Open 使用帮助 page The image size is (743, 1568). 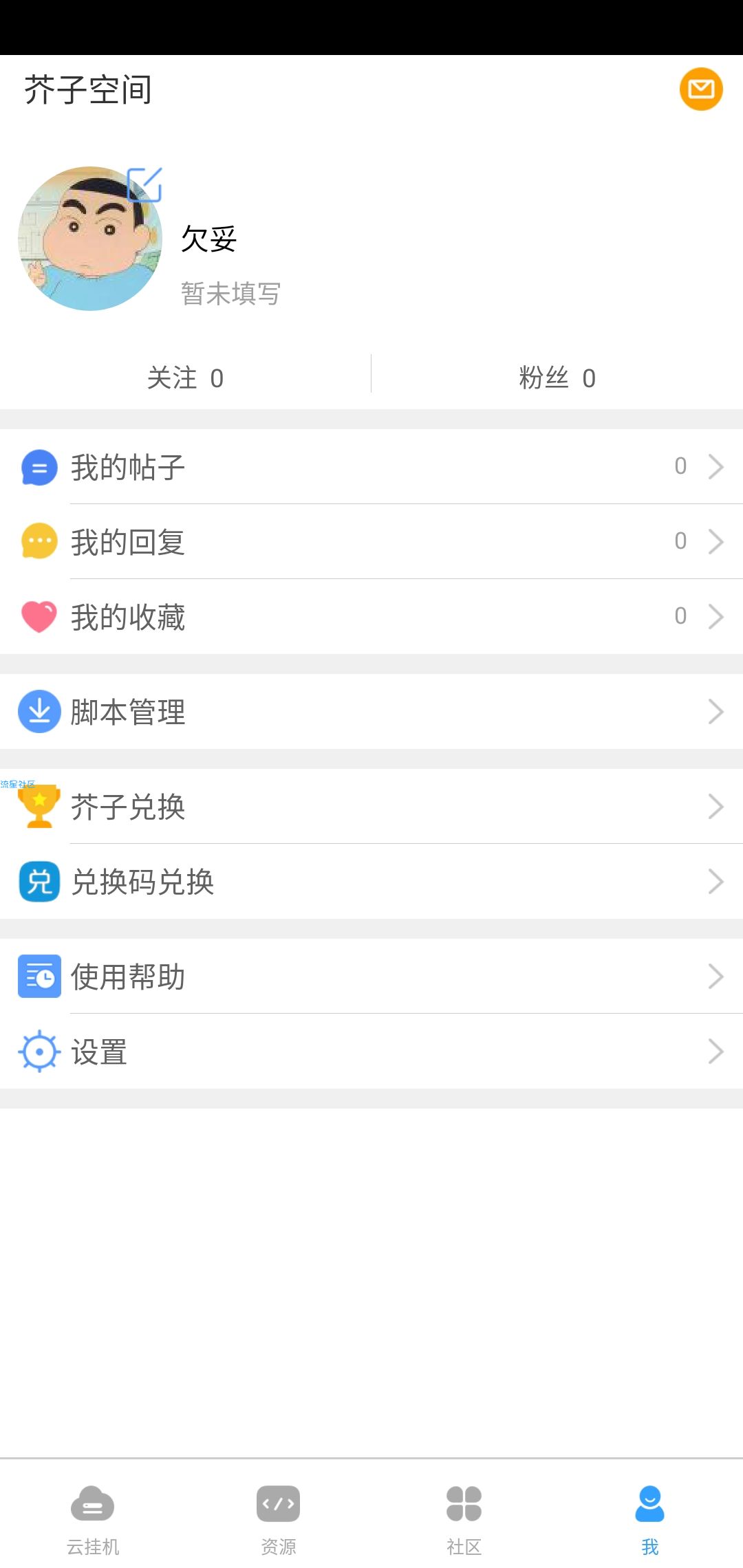(x=371, y=976)
